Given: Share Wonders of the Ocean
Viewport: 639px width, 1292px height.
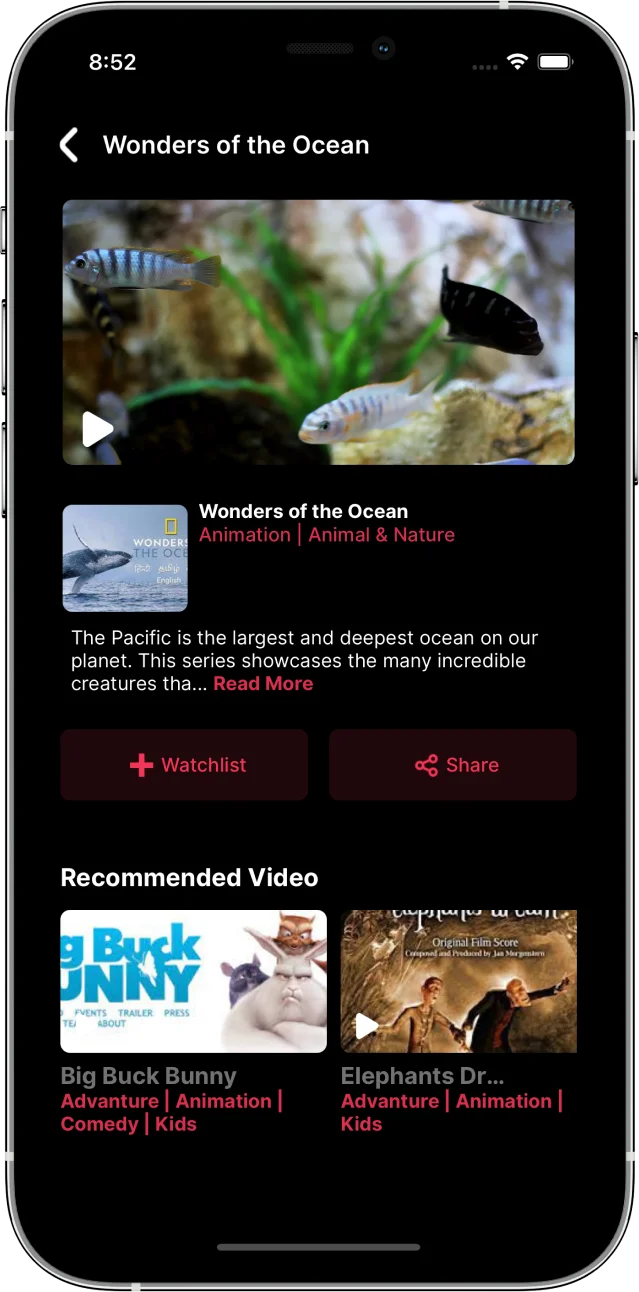Looking at the screenshot, I should point(453,765).
